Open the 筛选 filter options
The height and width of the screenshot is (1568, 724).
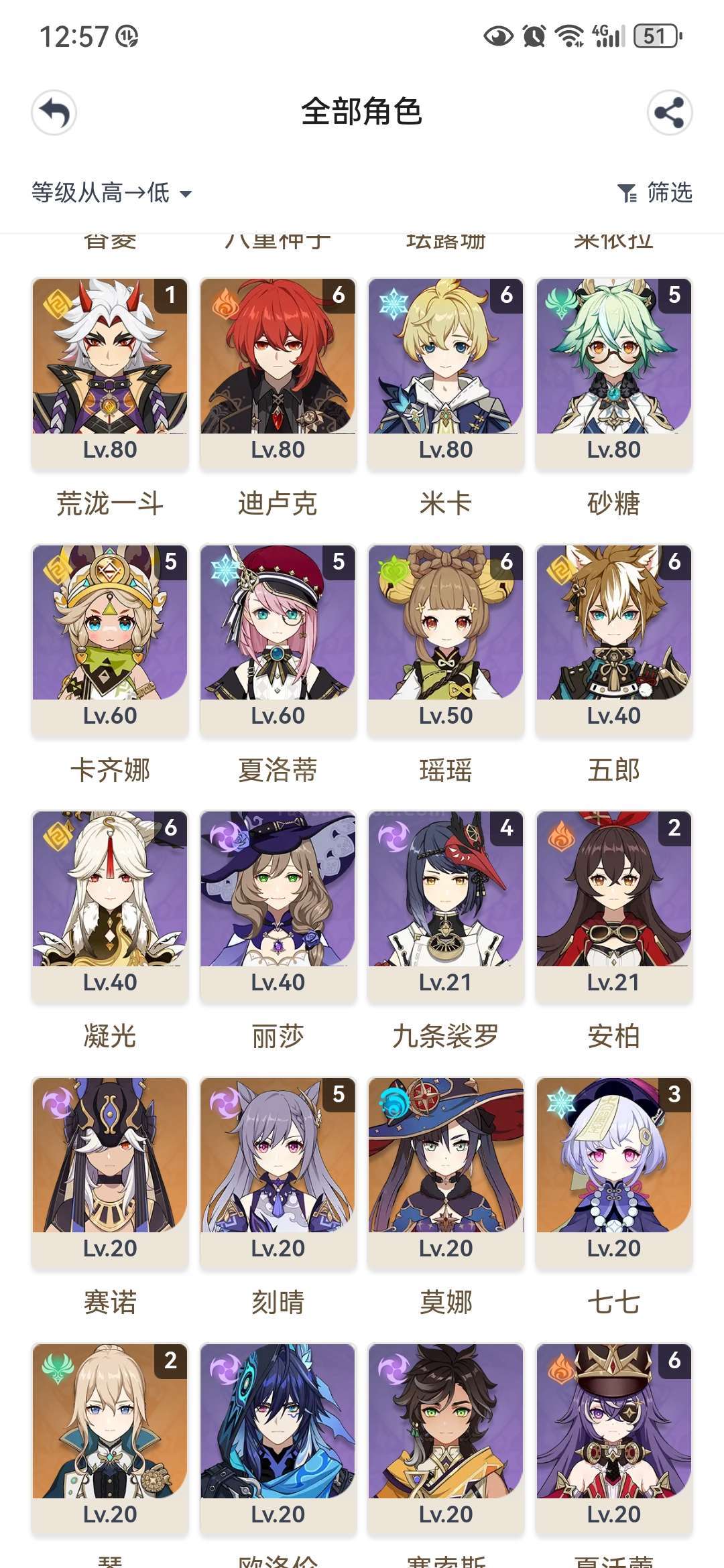[x=654, y=193]
